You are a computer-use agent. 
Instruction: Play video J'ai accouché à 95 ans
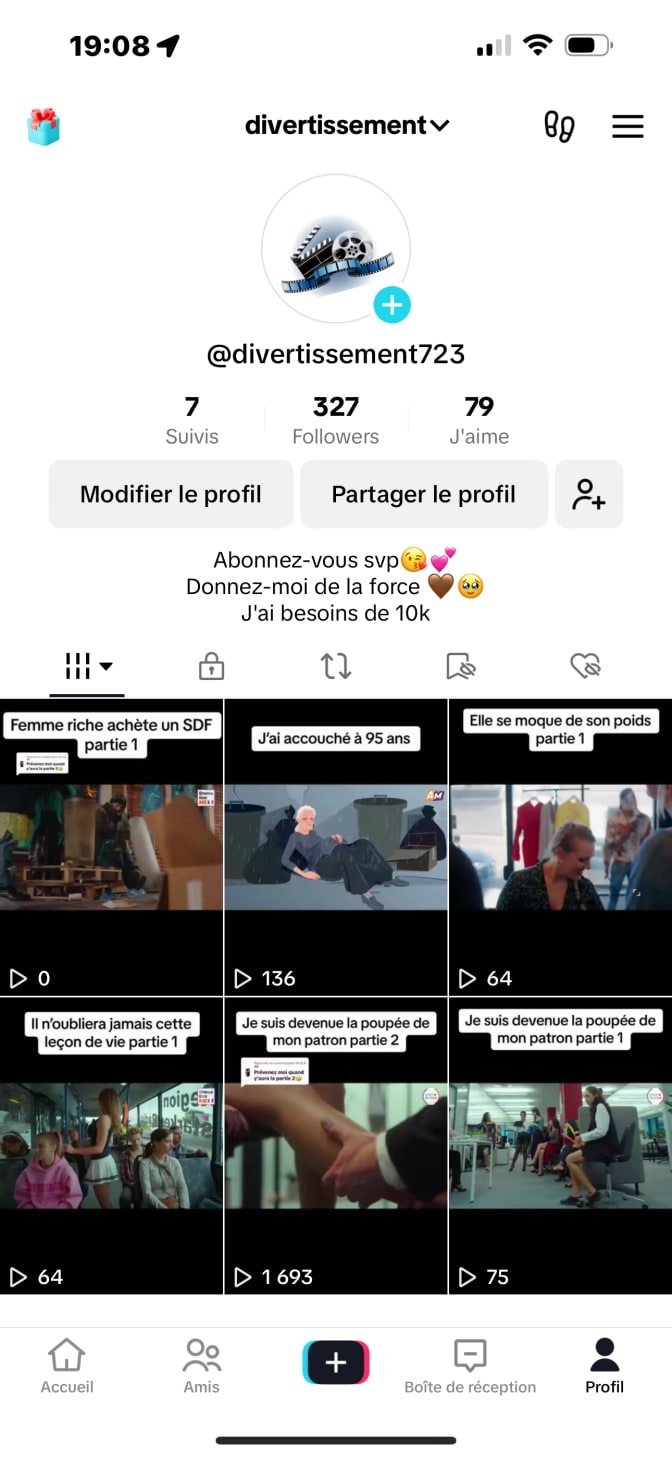coord(335,847)
